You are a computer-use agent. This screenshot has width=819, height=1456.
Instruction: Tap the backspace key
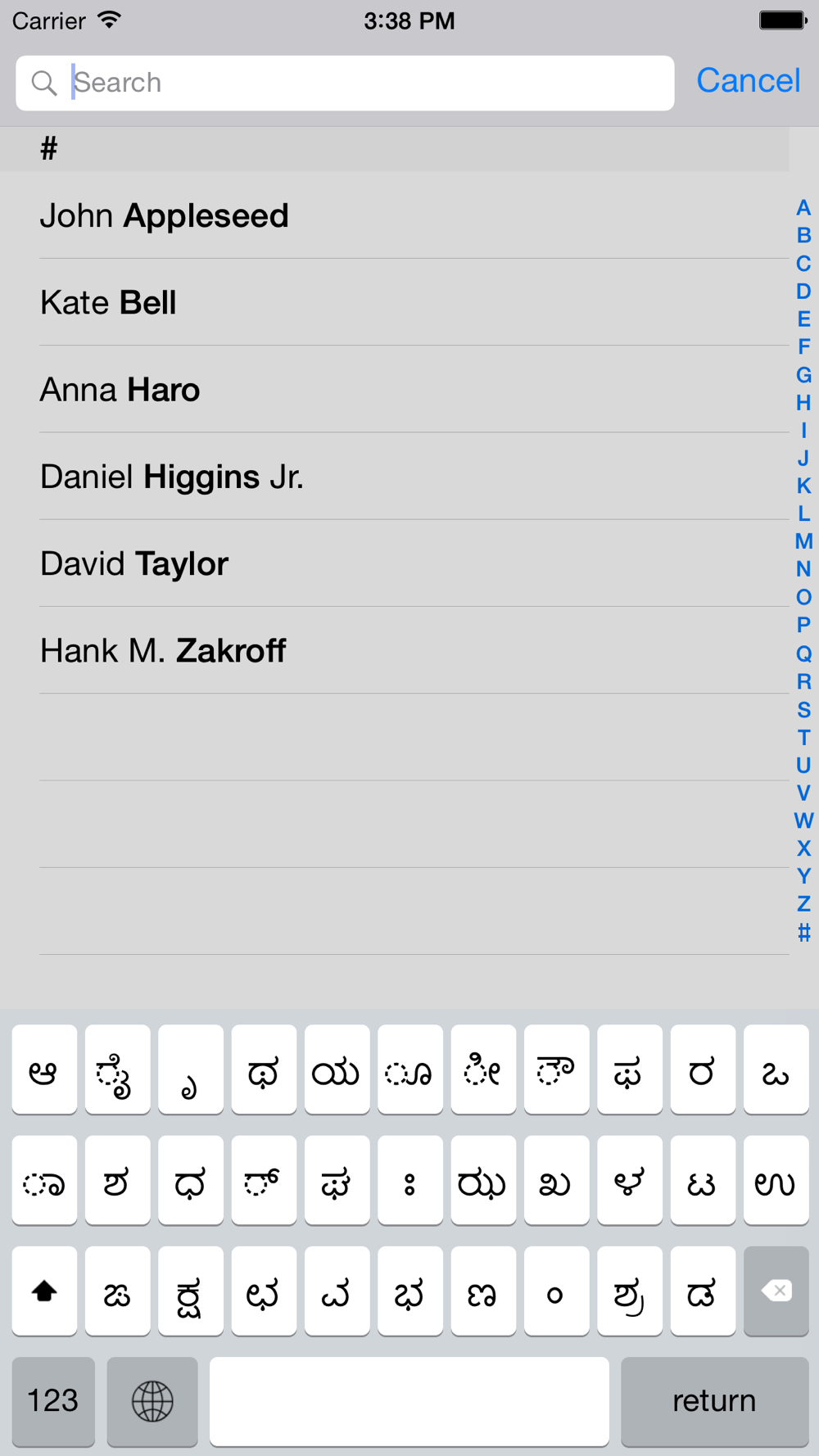point(776,1291)
